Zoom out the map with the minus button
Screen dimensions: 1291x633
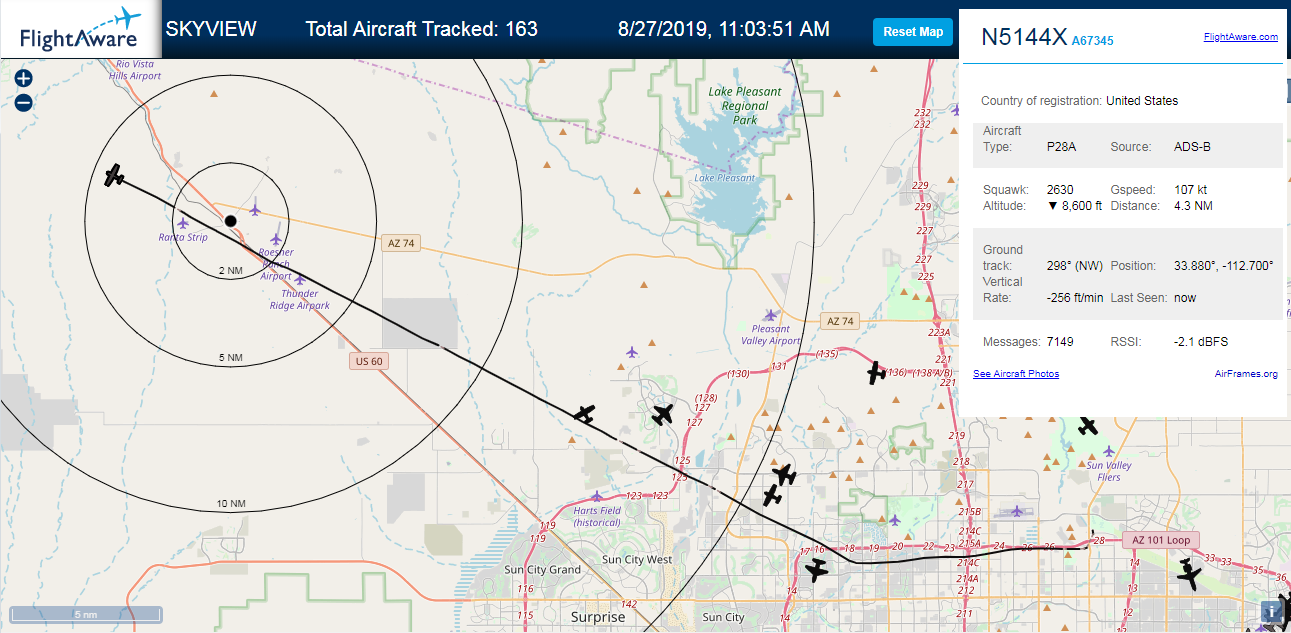point(24,102)
